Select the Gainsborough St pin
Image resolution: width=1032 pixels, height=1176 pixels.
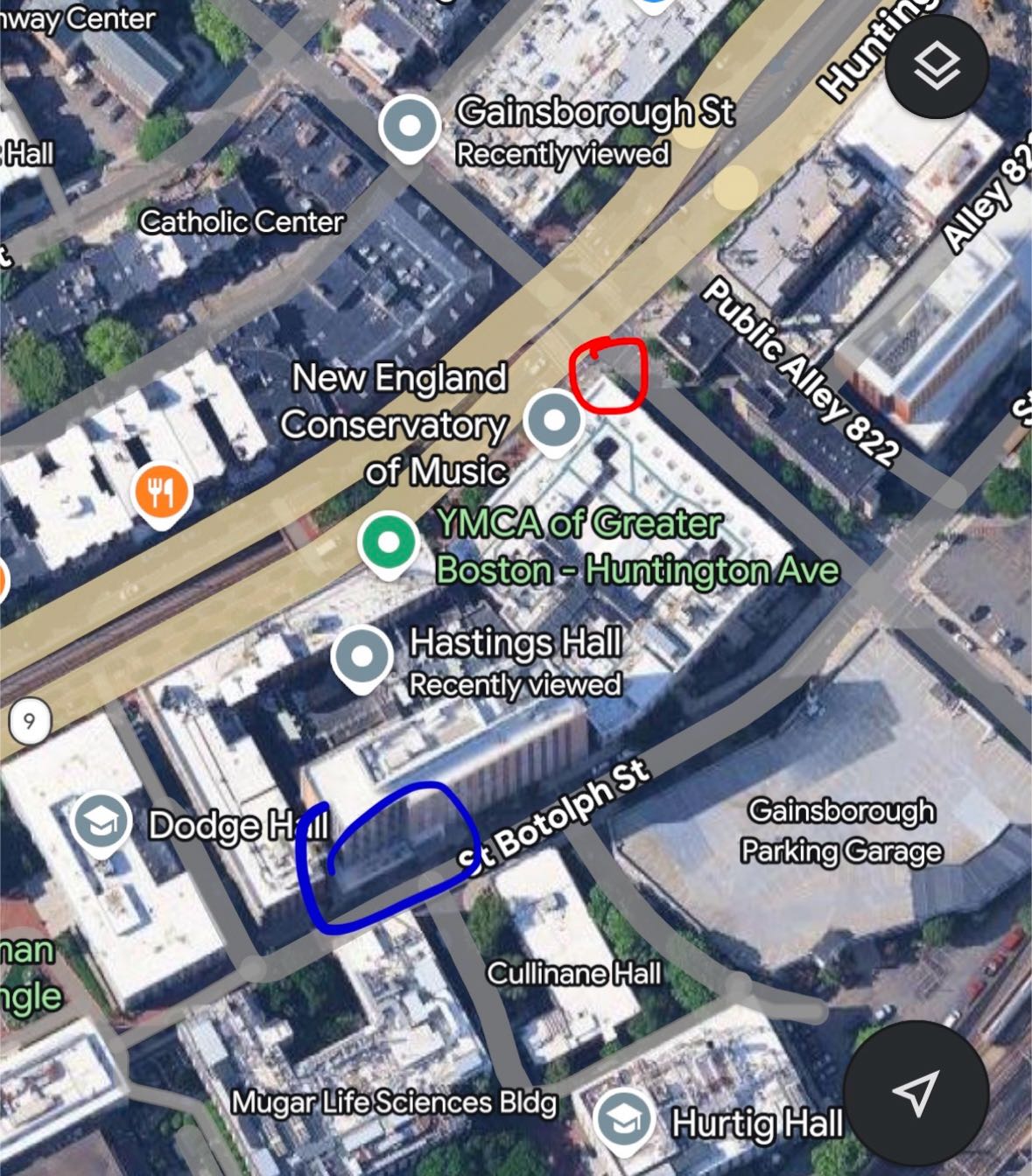410,128
